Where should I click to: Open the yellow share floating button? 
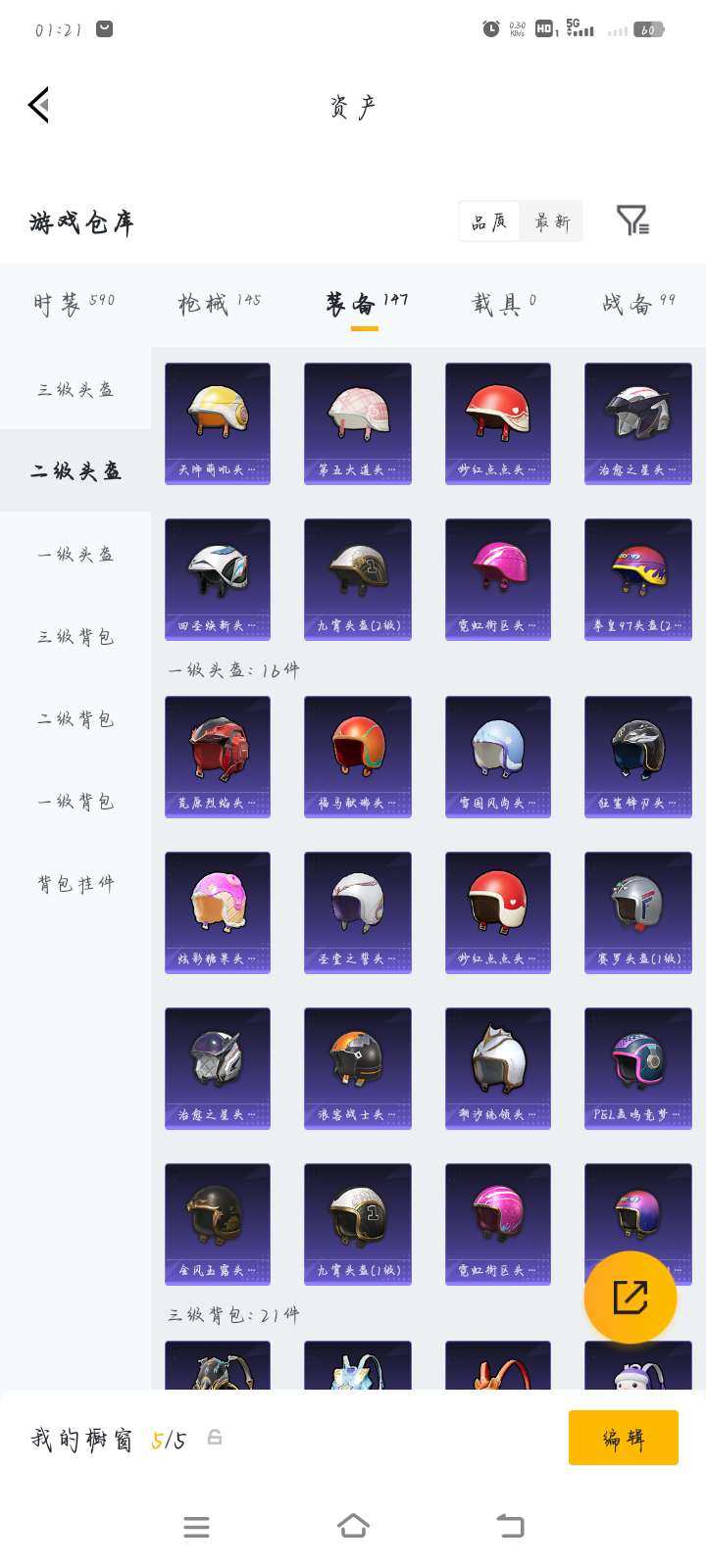(630, 1297)
